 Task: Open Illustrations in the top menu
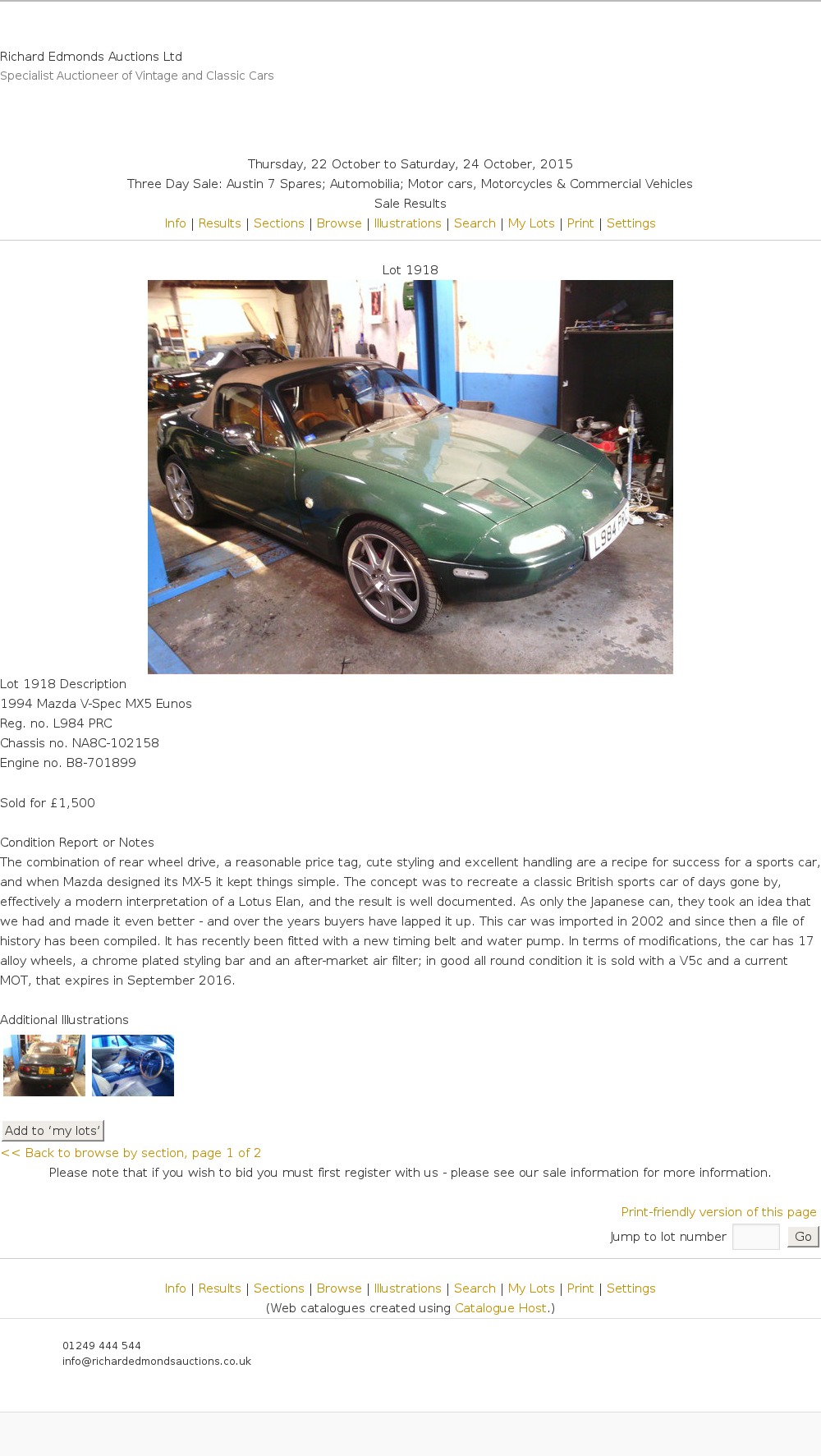click(407, 223)
